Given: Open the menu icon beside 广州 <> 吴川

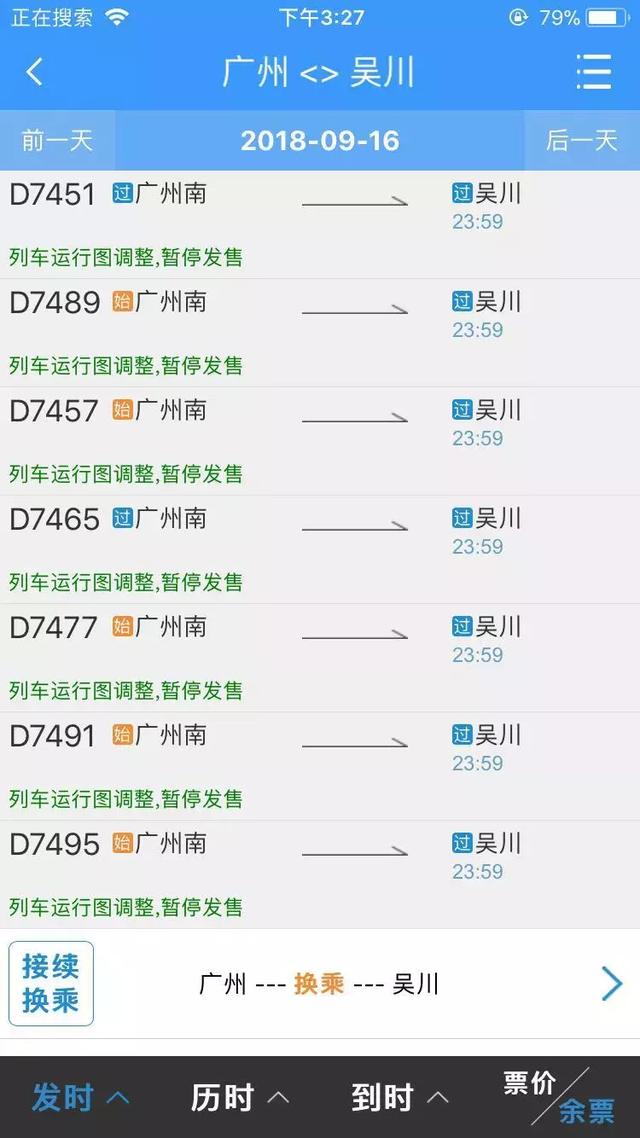Looking at the screenshot, I should pyautogui.click(x=593, y=72).
